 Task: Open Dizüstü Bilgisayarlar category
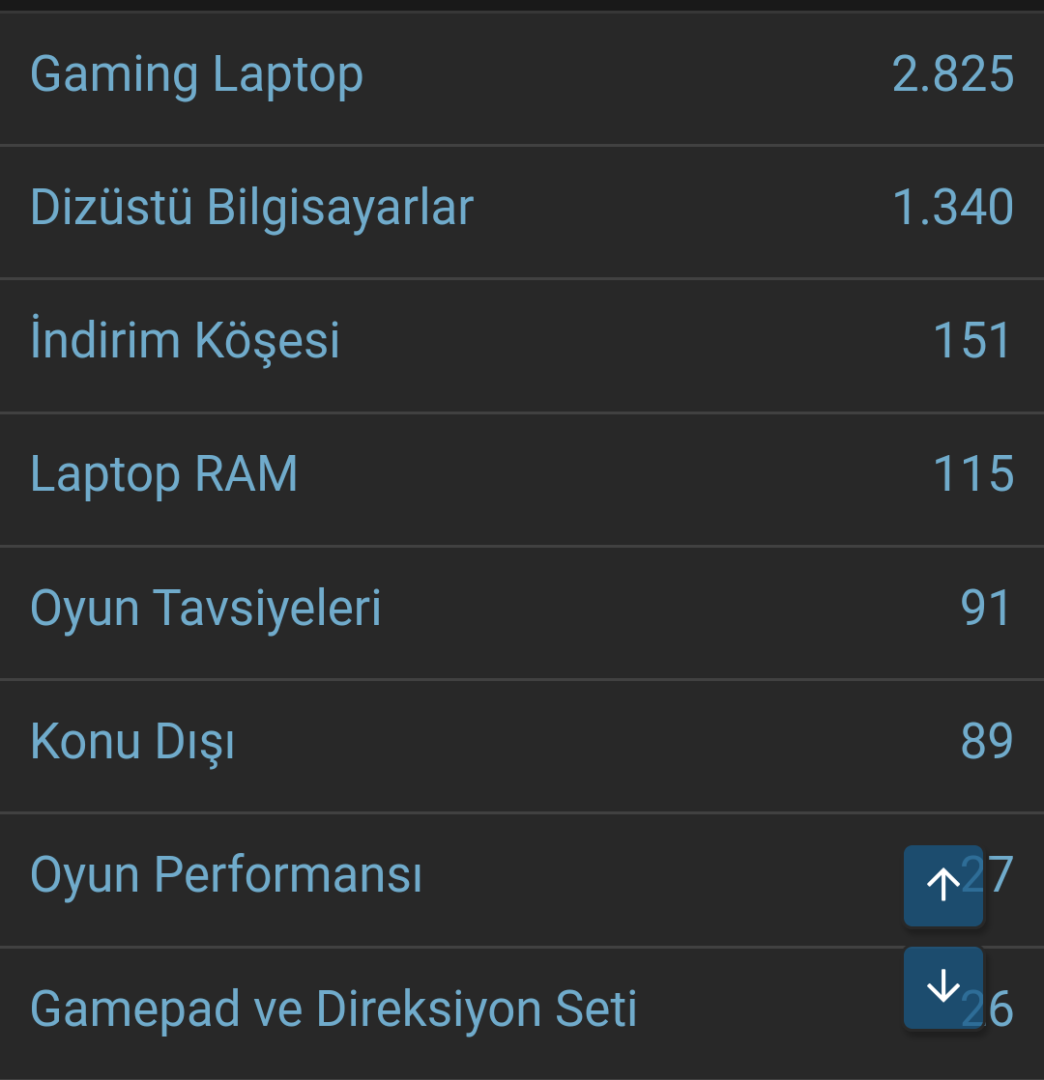(x=252, y=209)
